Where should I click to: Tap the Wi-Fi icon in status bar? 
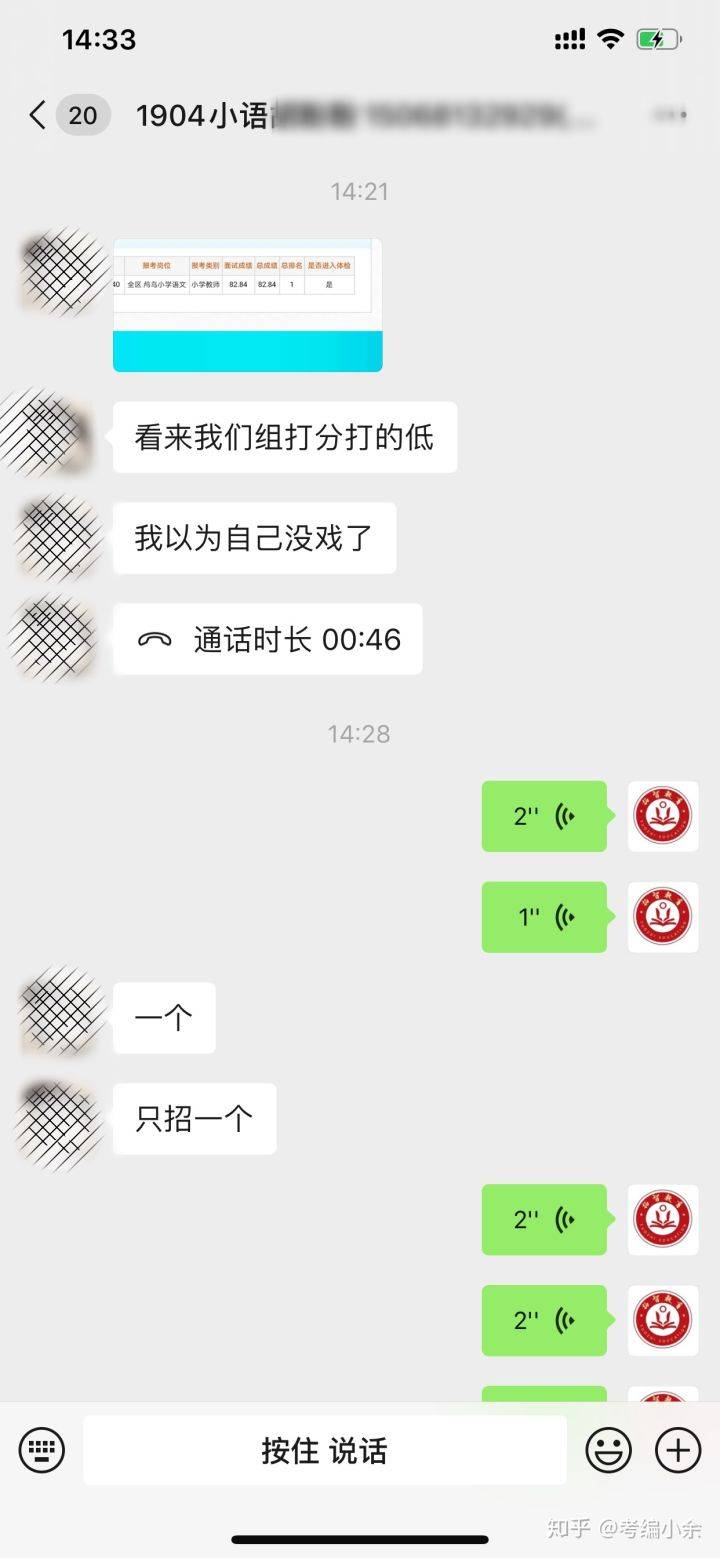[x=610, y=38]
